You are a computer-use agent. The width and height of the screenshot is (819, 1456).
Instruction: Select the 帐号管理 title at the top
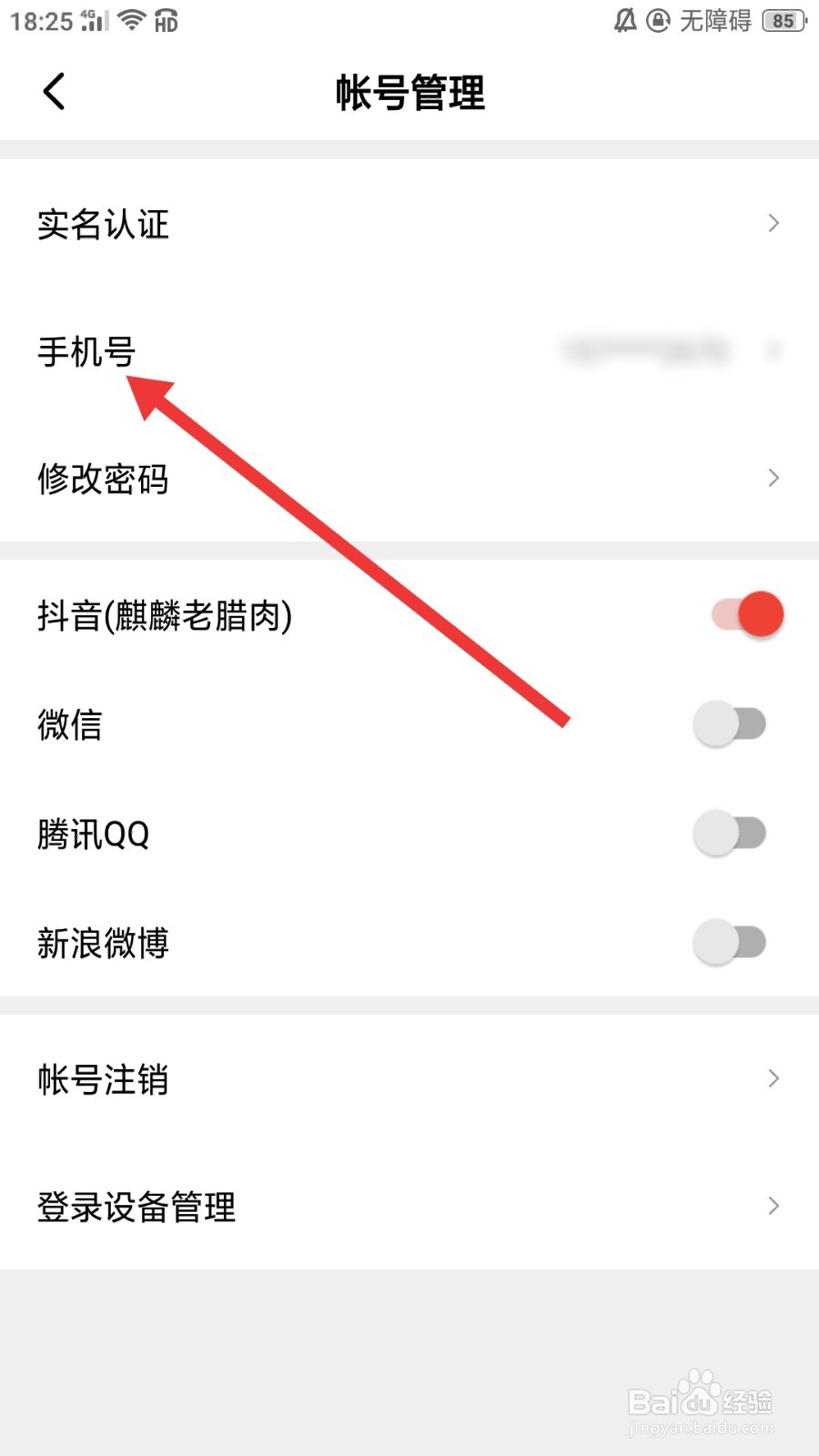click(x=409, y=93)
